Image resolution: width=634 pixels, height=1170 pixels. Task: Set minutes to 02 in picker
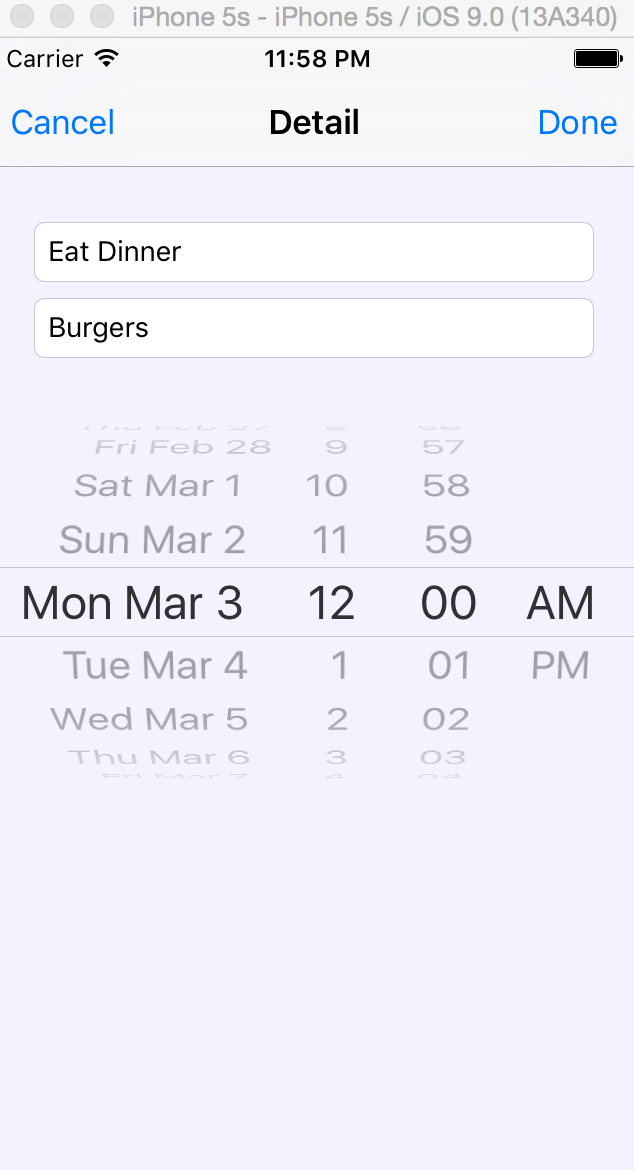pos(445,719)
